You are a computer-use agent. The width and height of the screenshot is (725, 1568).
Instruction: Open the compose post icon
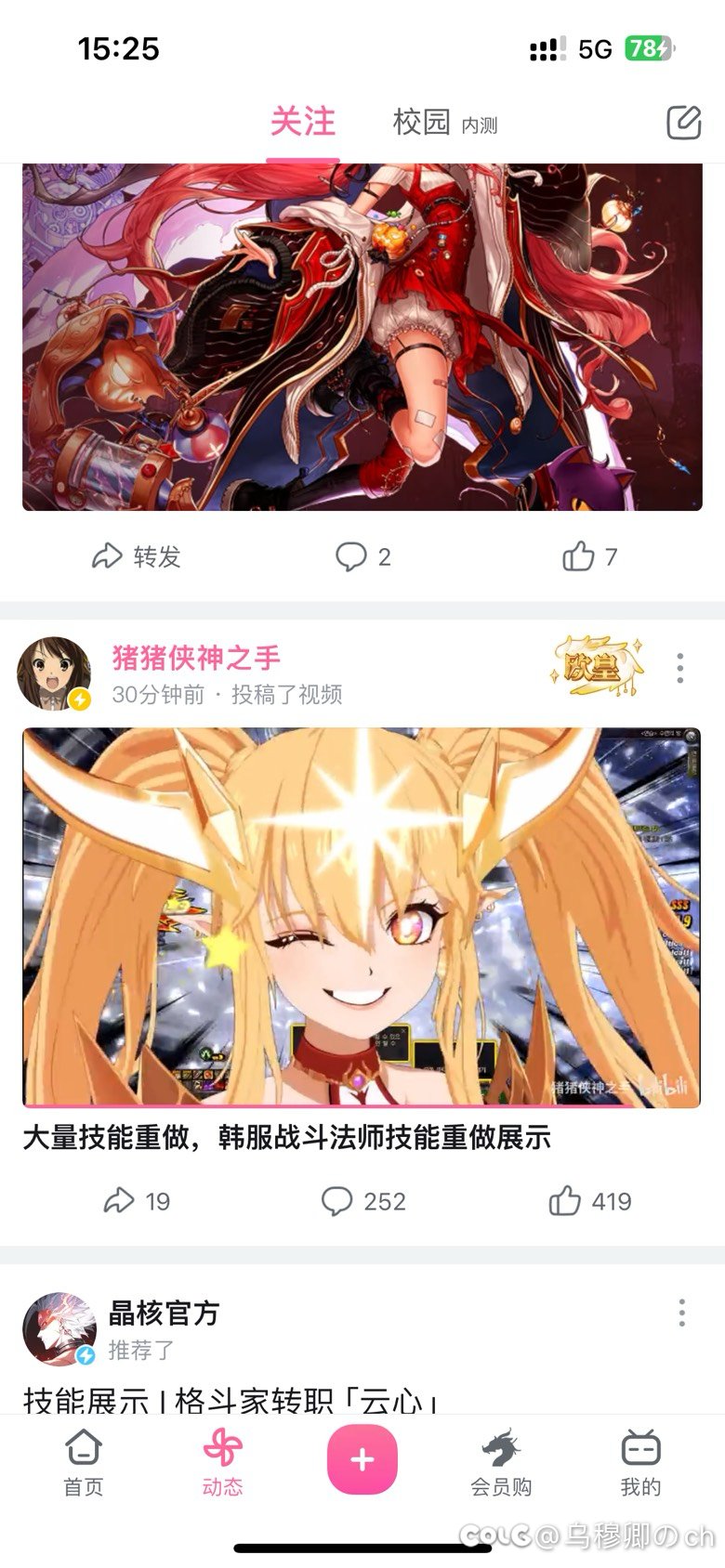pos(683,123)
